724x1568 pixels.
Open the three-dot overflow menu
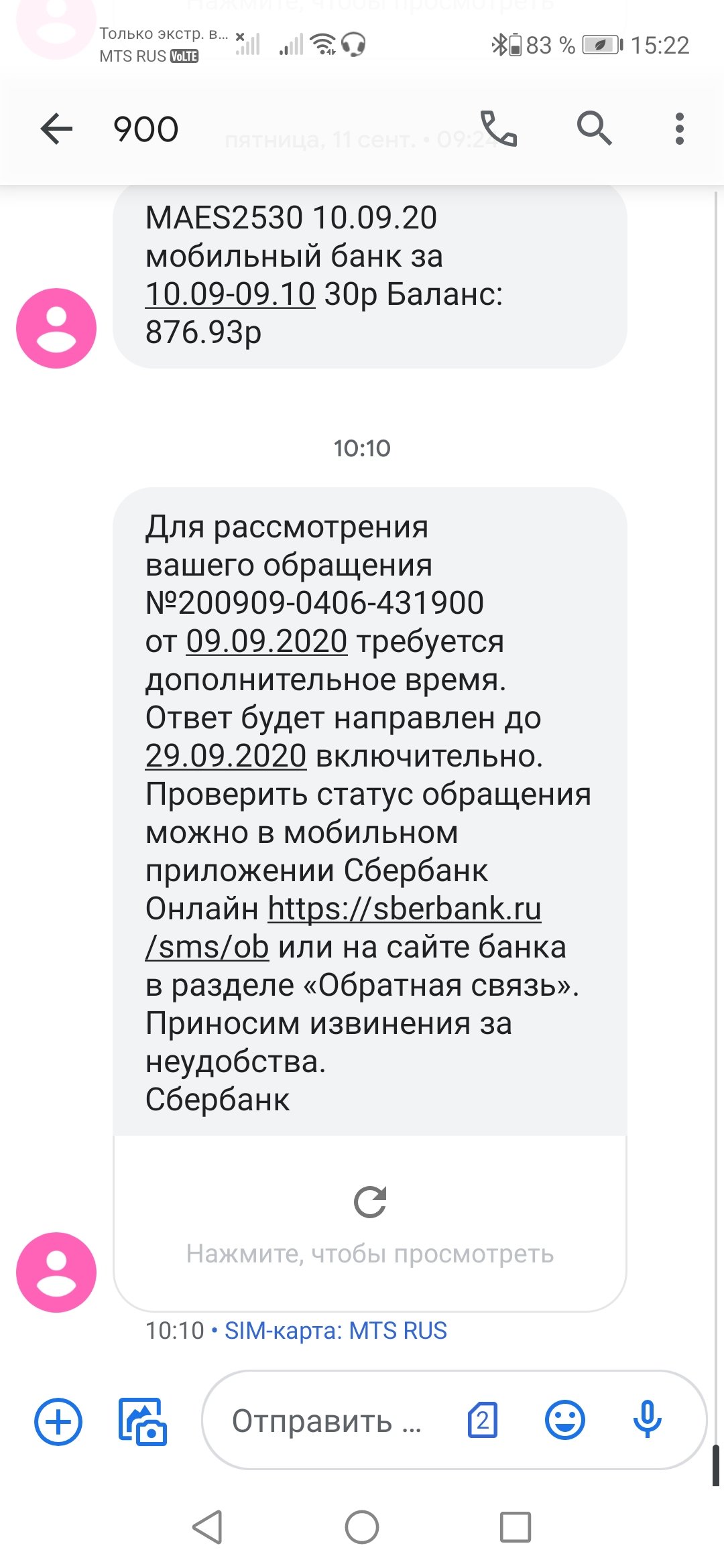point(679,129)
